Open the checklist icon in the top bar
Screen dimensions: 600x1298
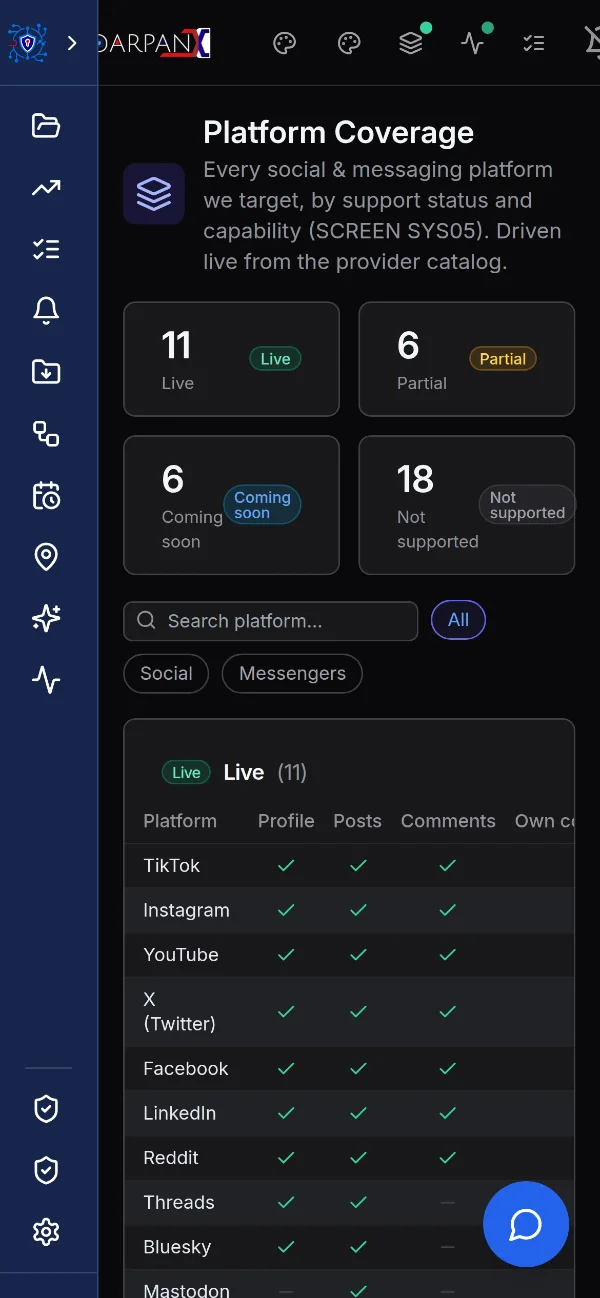(534, 43)
